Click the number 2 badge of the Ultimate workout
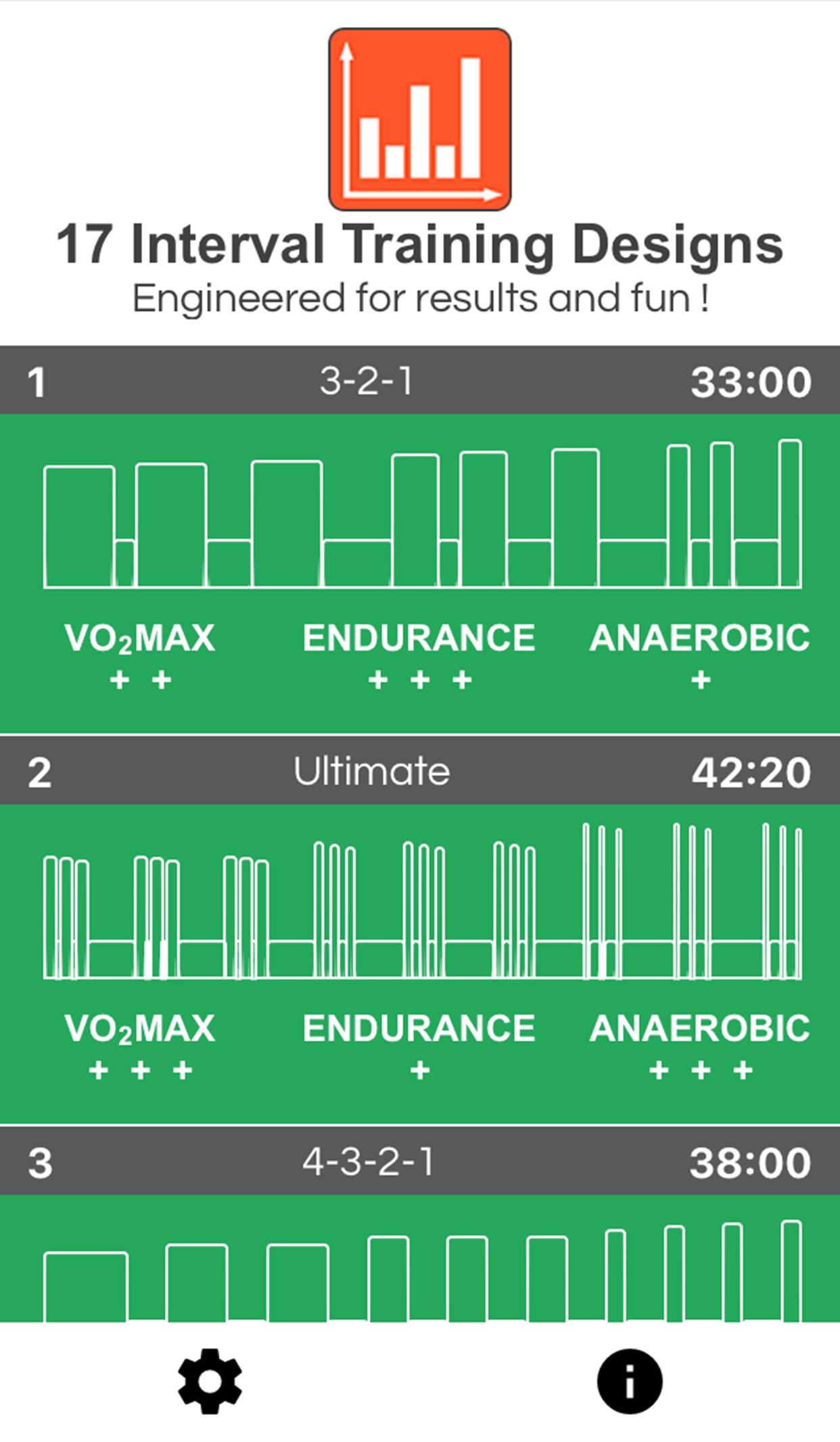 [41, 771]
